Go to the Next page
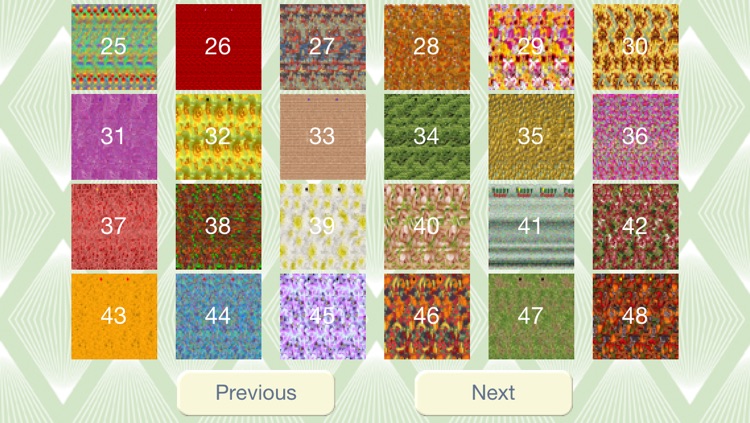 pos(493,393)
